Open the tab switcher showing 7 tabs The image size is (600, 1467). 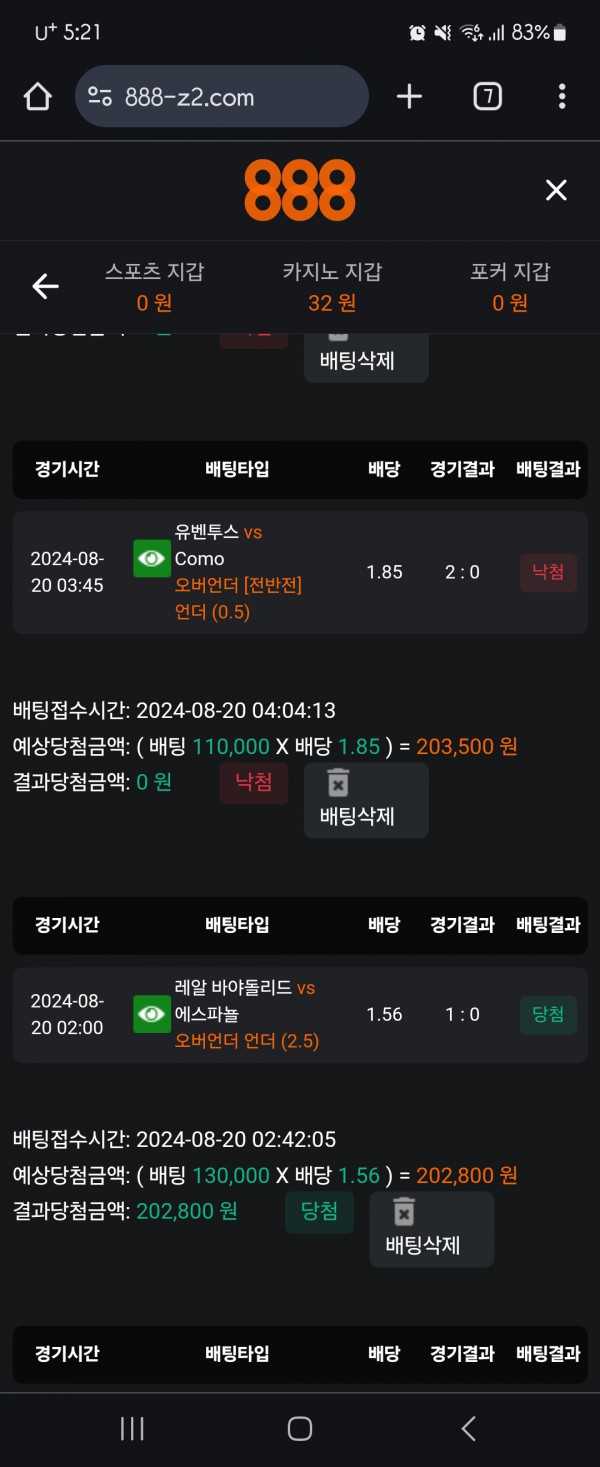pos(487,97)
